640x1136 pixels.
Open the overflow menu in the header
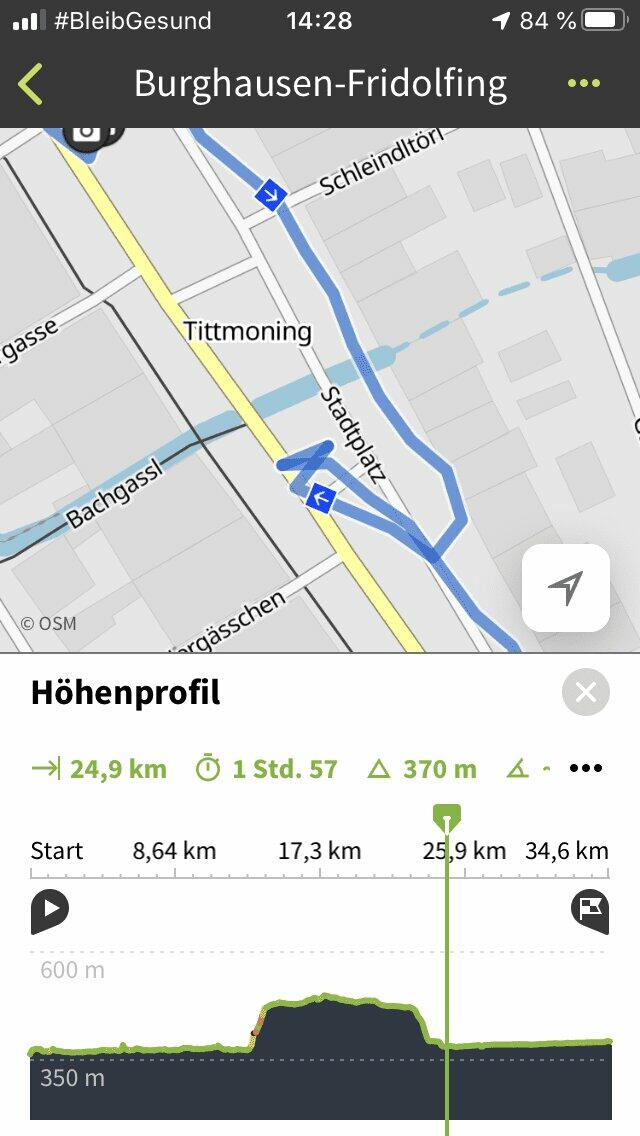pos(584,83)
